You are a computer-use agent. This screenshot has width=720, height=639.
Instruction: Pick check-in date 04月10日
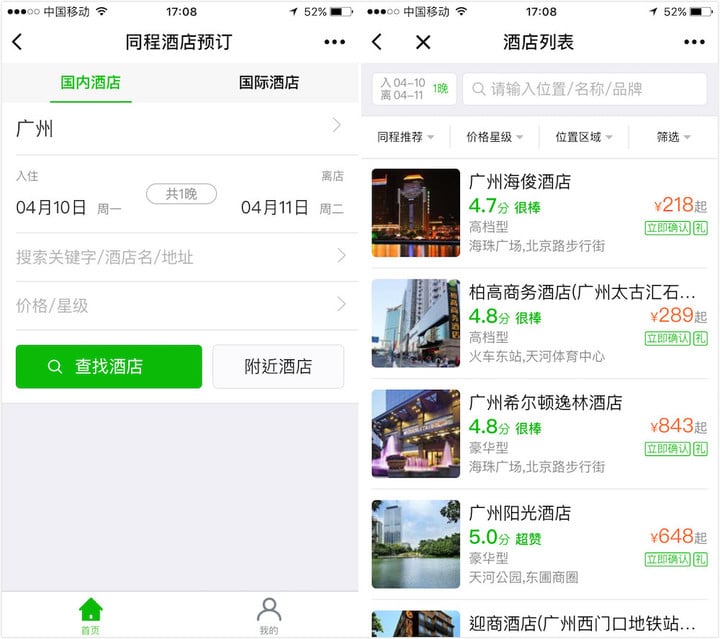[x=52, y=208]
